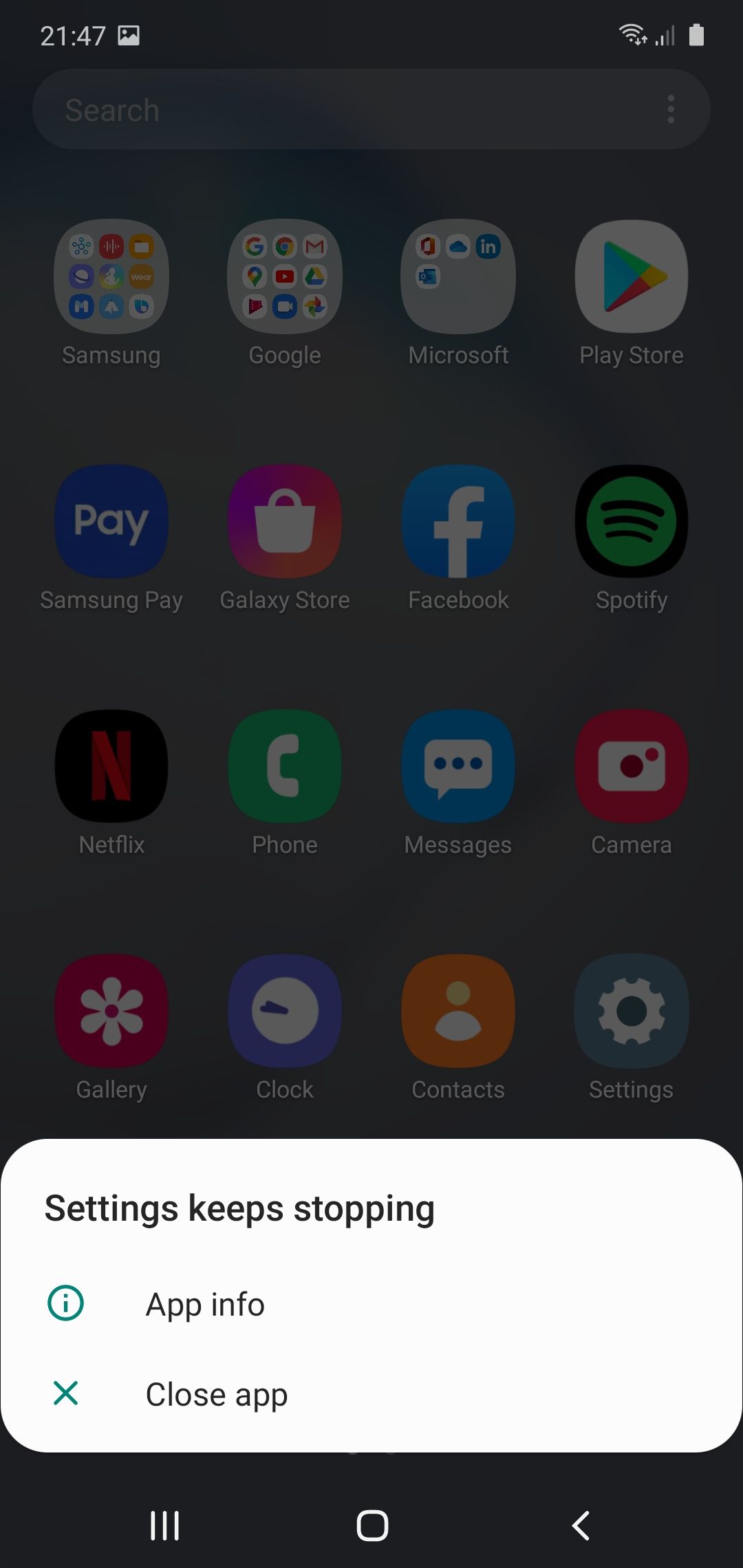Open App info for Settings
This screenshot has height=1568, width=743.
(x=205, y=1304)
